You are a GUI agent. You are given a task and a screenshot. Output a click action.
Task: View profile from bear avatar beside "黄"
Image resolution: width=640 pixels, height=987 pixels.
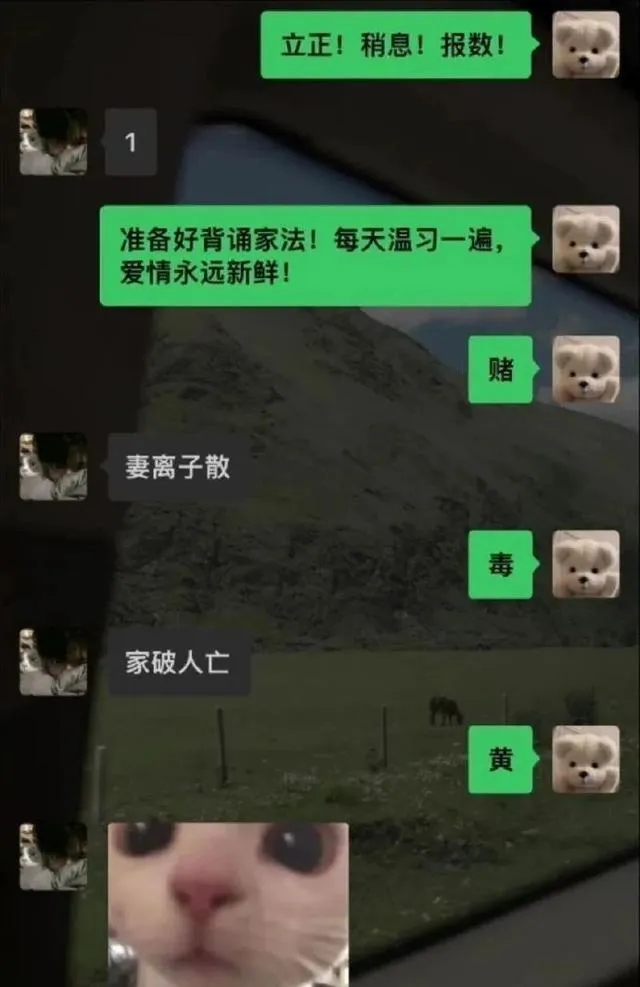point(586,759)
